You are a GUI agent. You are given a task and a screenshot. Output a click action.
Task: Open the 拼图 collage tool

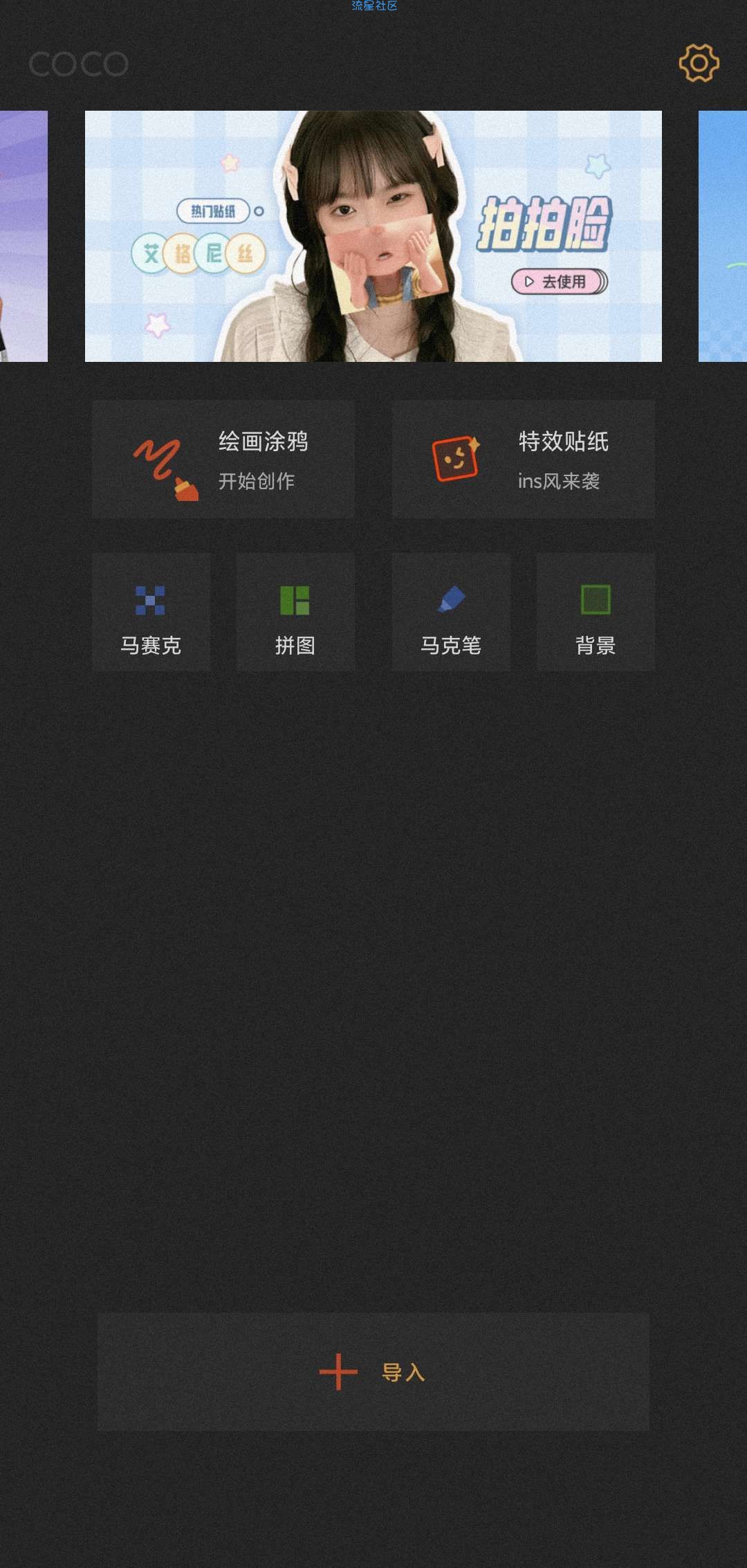(295, 612)
